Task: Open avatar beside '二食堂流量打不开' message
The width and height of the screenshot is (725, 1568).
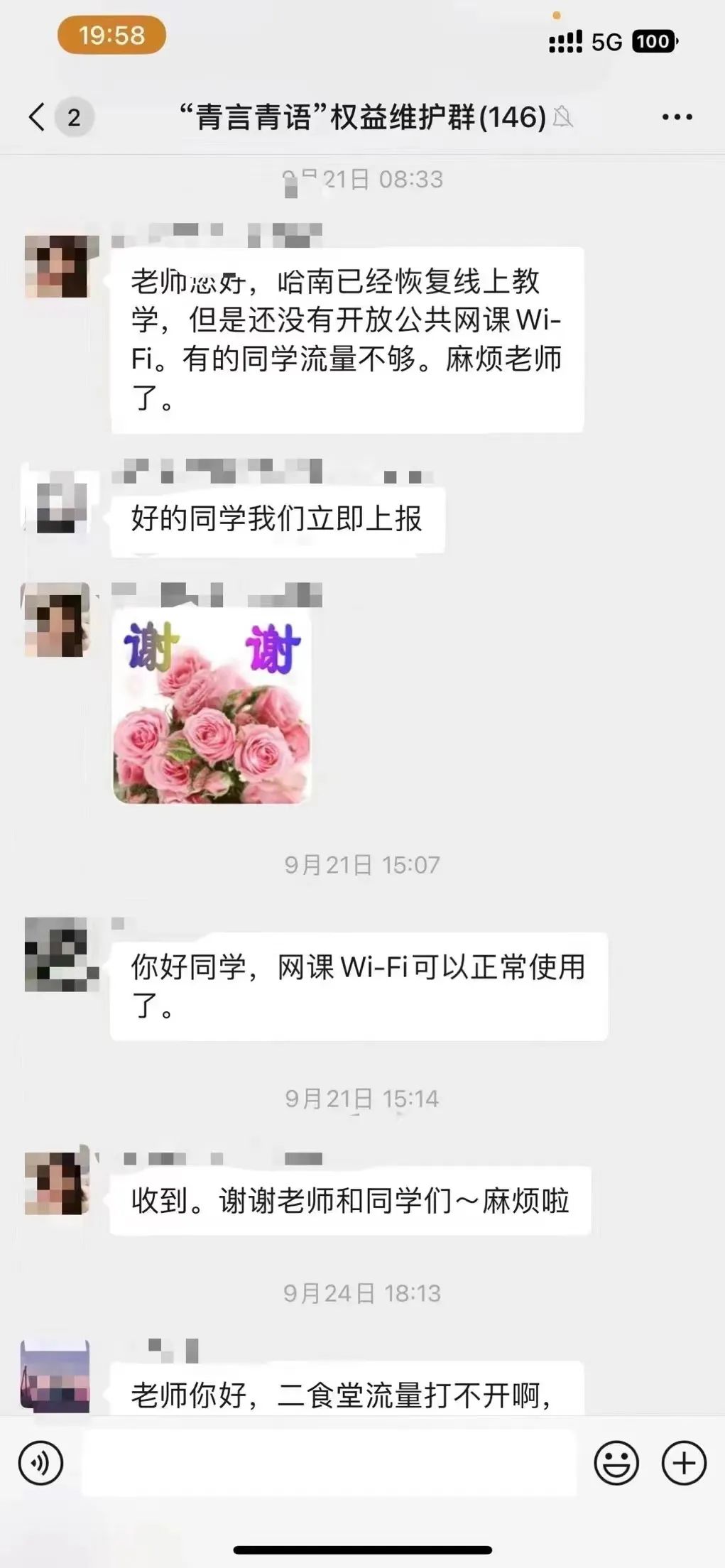Action: tap(55, 1375)
